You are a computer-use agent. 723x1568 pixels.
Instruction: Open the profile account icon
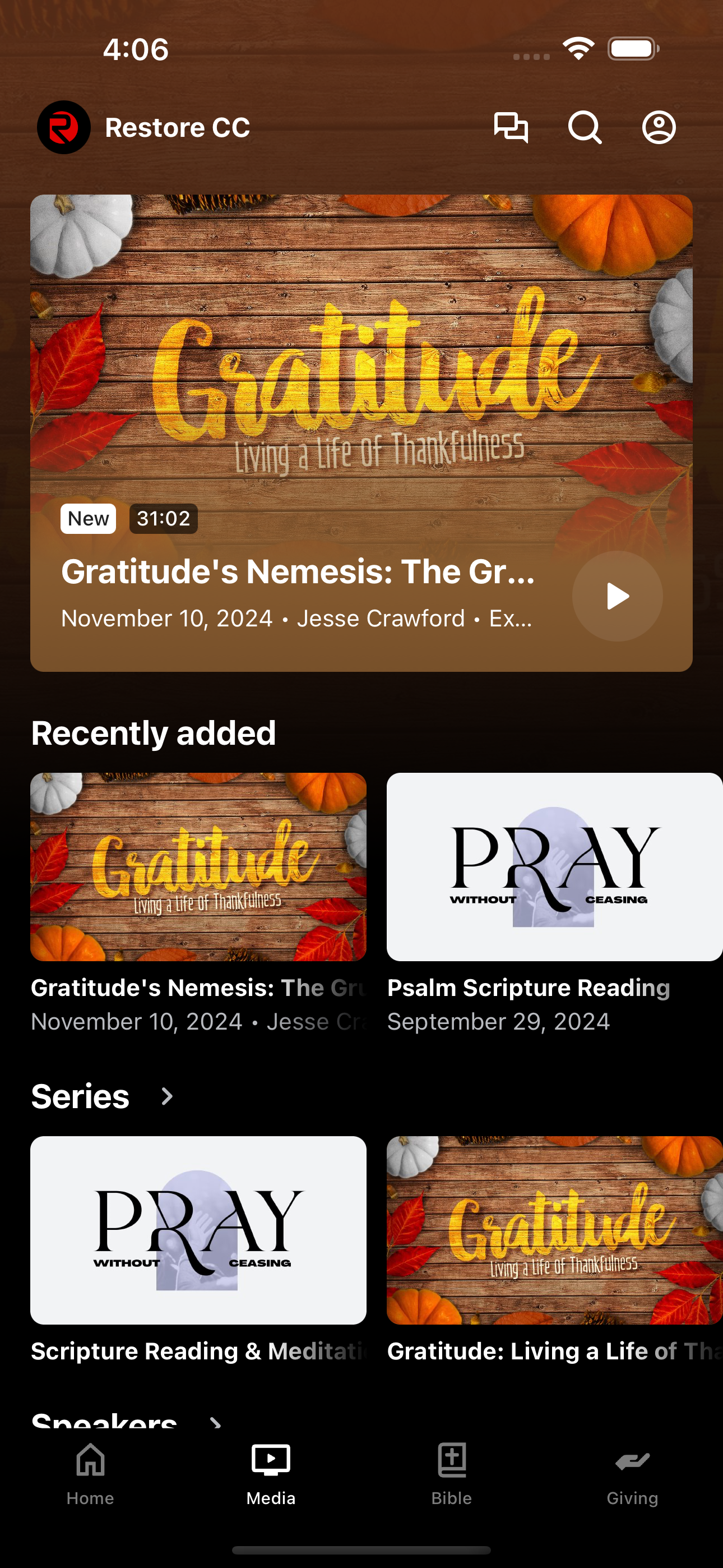point(659,127)
